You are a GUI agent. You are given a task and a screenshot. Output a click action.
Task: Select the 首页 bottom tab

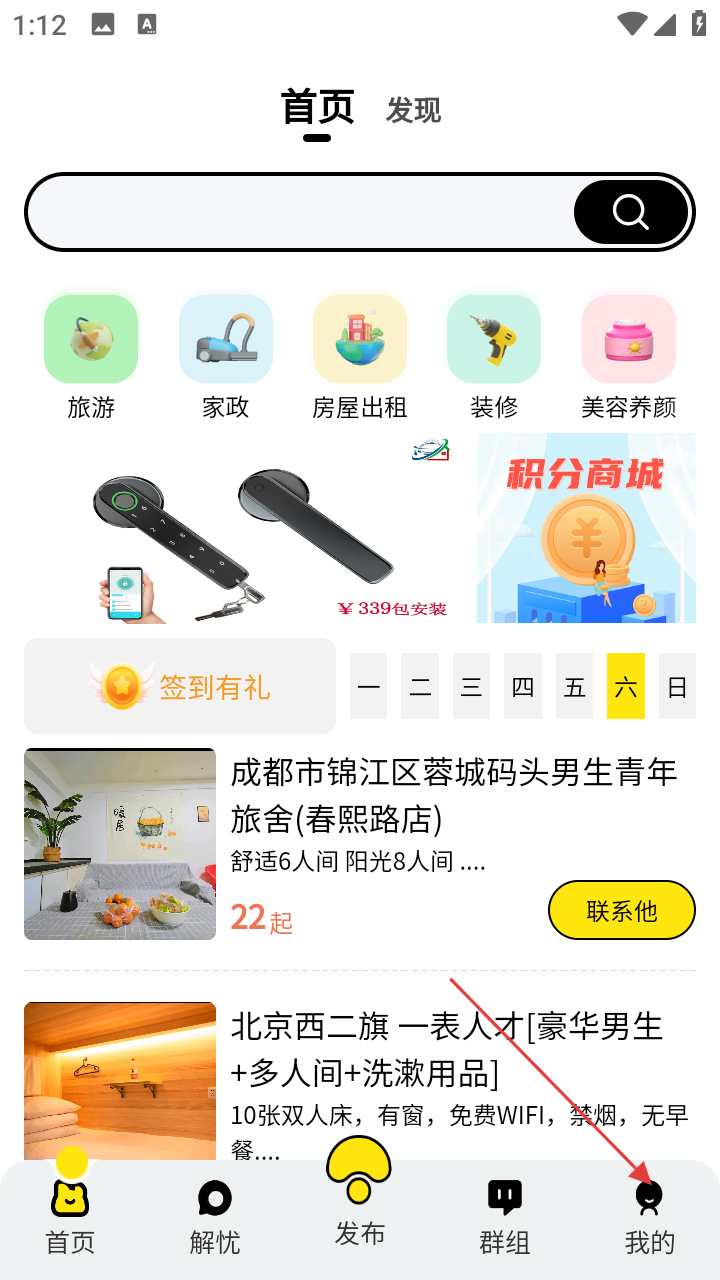[70, 1216]
